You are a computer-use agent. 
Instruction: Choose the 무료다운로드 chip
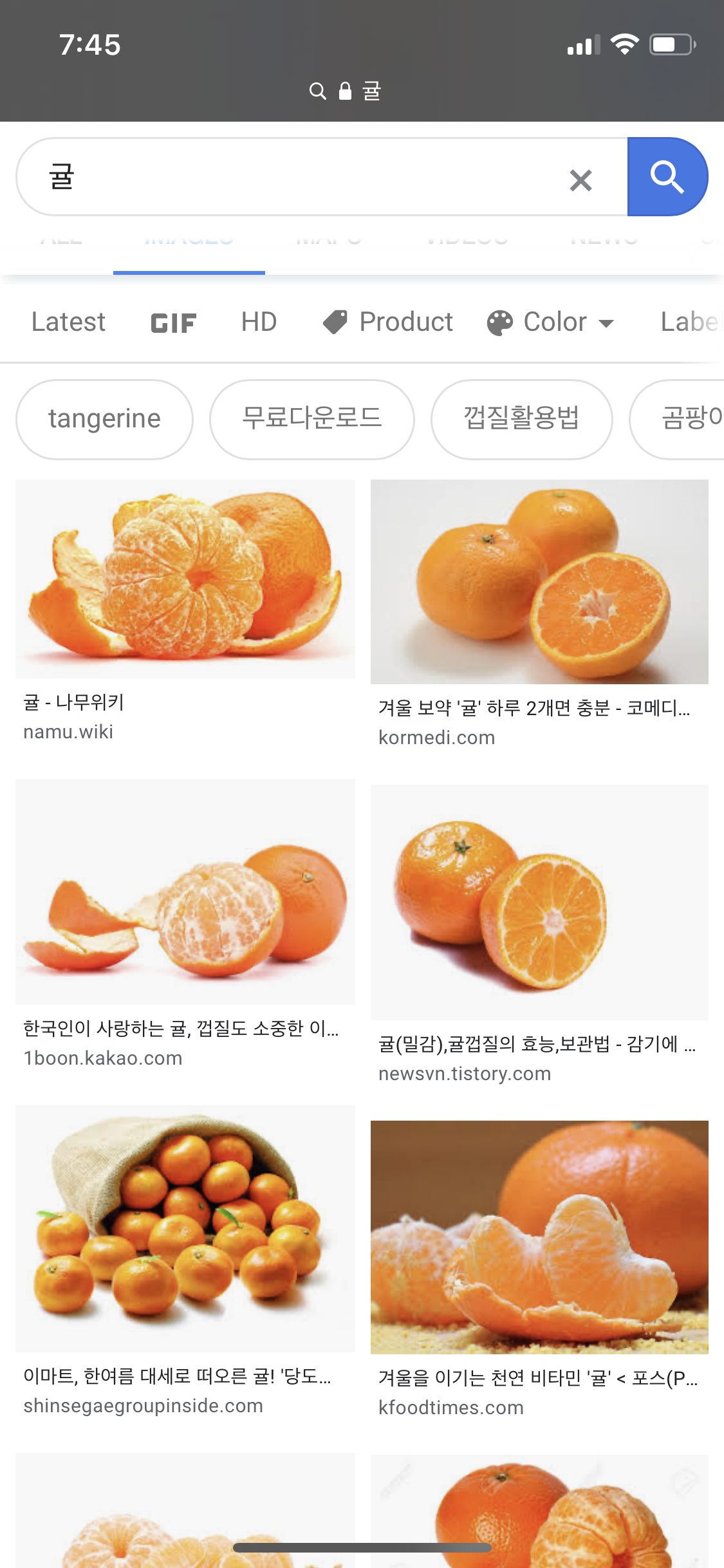pos(311,419)
